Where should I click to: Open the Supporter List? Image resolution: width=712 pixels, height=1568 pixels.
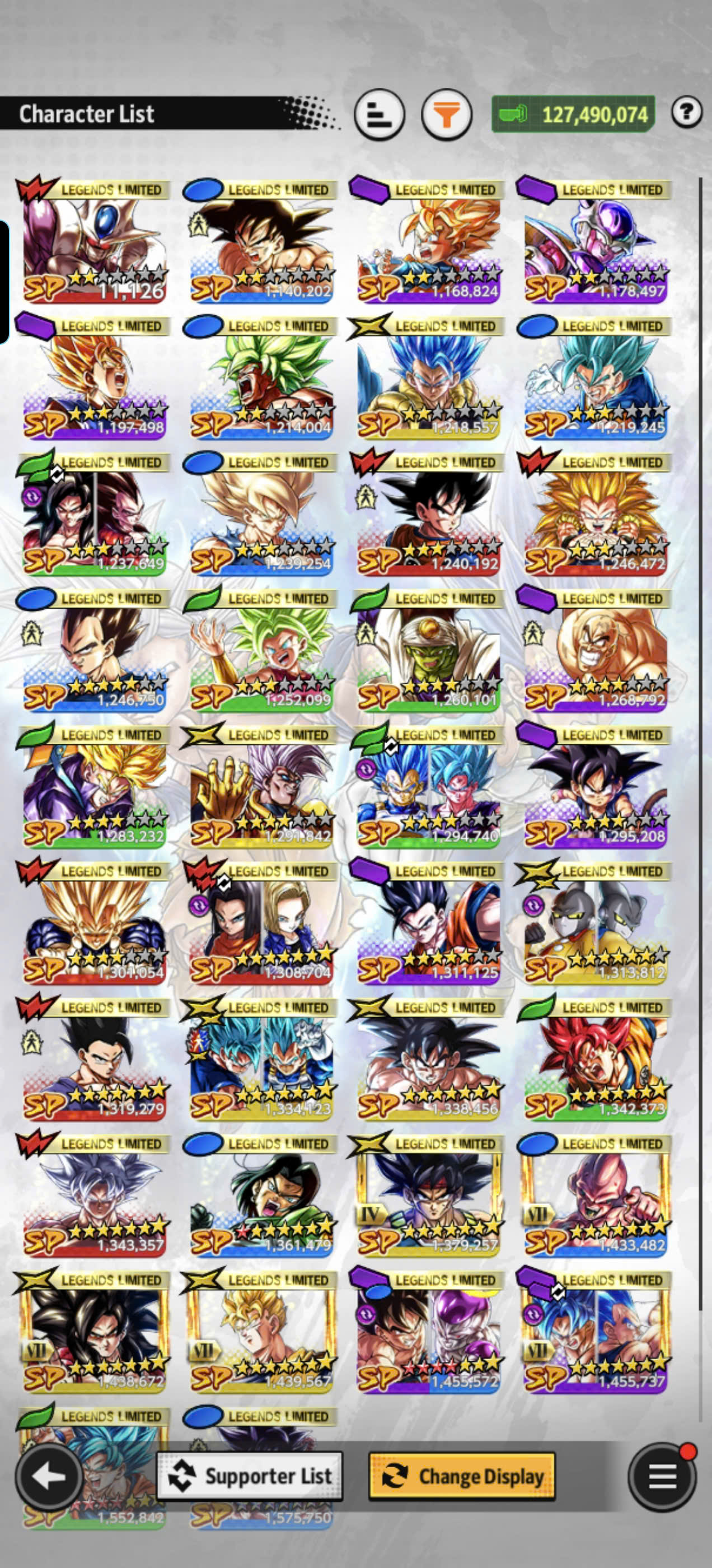click(x=250, y=1476)
